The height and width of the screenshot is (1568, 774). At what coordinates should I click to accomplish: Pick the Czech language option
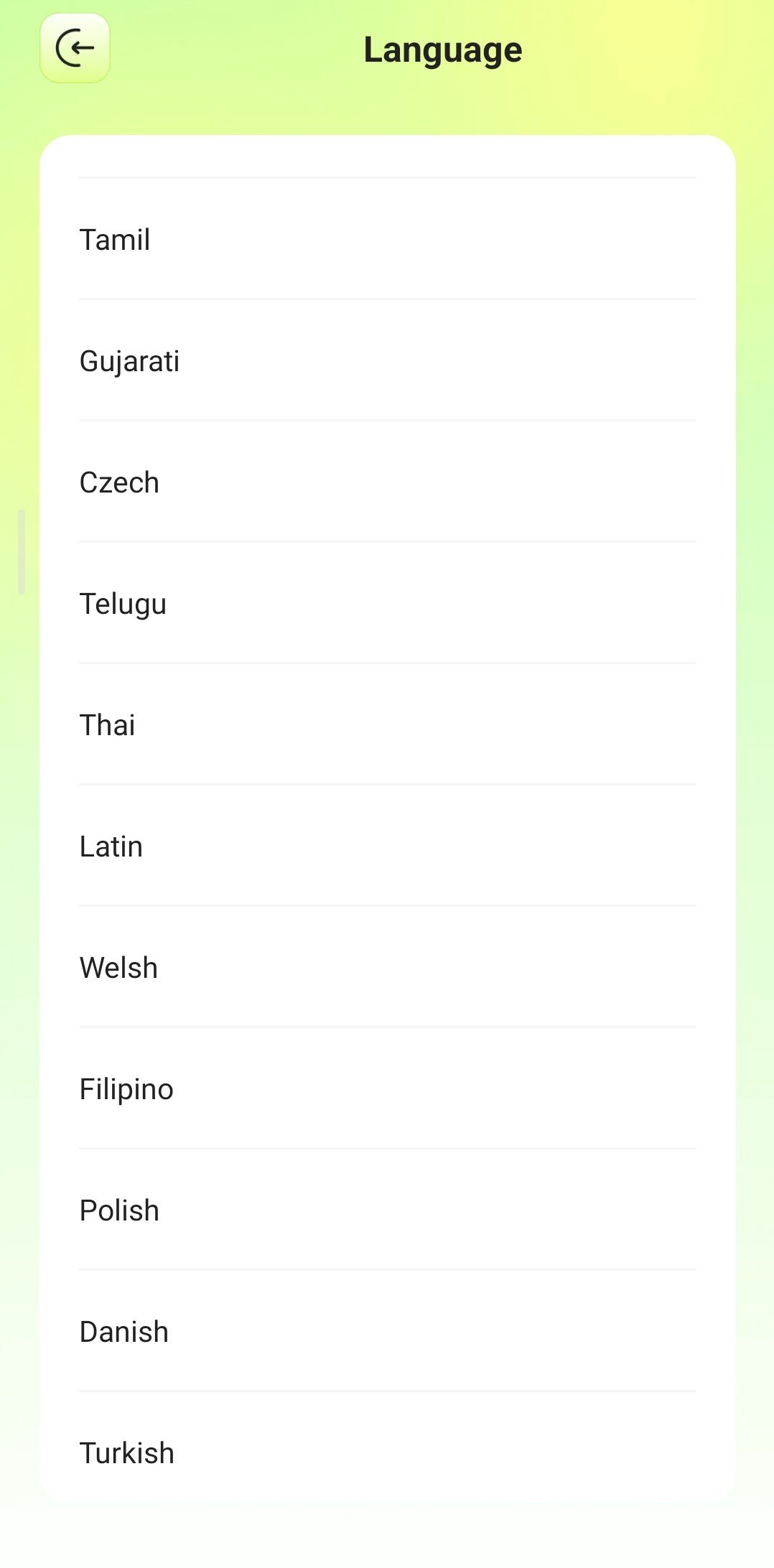tap(388, 482)
